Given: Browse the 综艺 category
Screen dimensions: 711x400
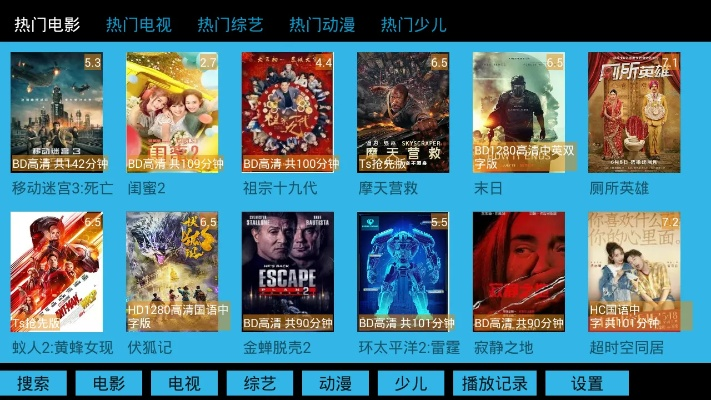Looking at the screenshot, I should 260,383.
